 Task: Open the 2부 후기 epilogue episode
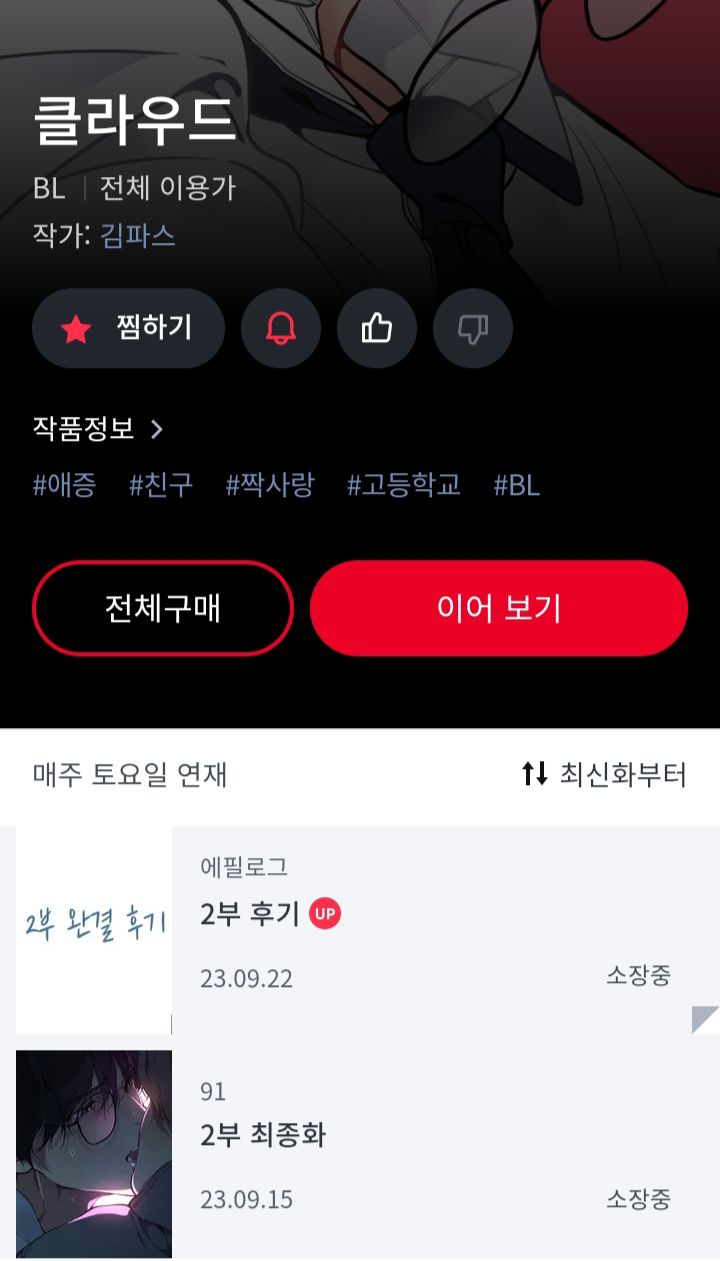[x=360, y=930]
